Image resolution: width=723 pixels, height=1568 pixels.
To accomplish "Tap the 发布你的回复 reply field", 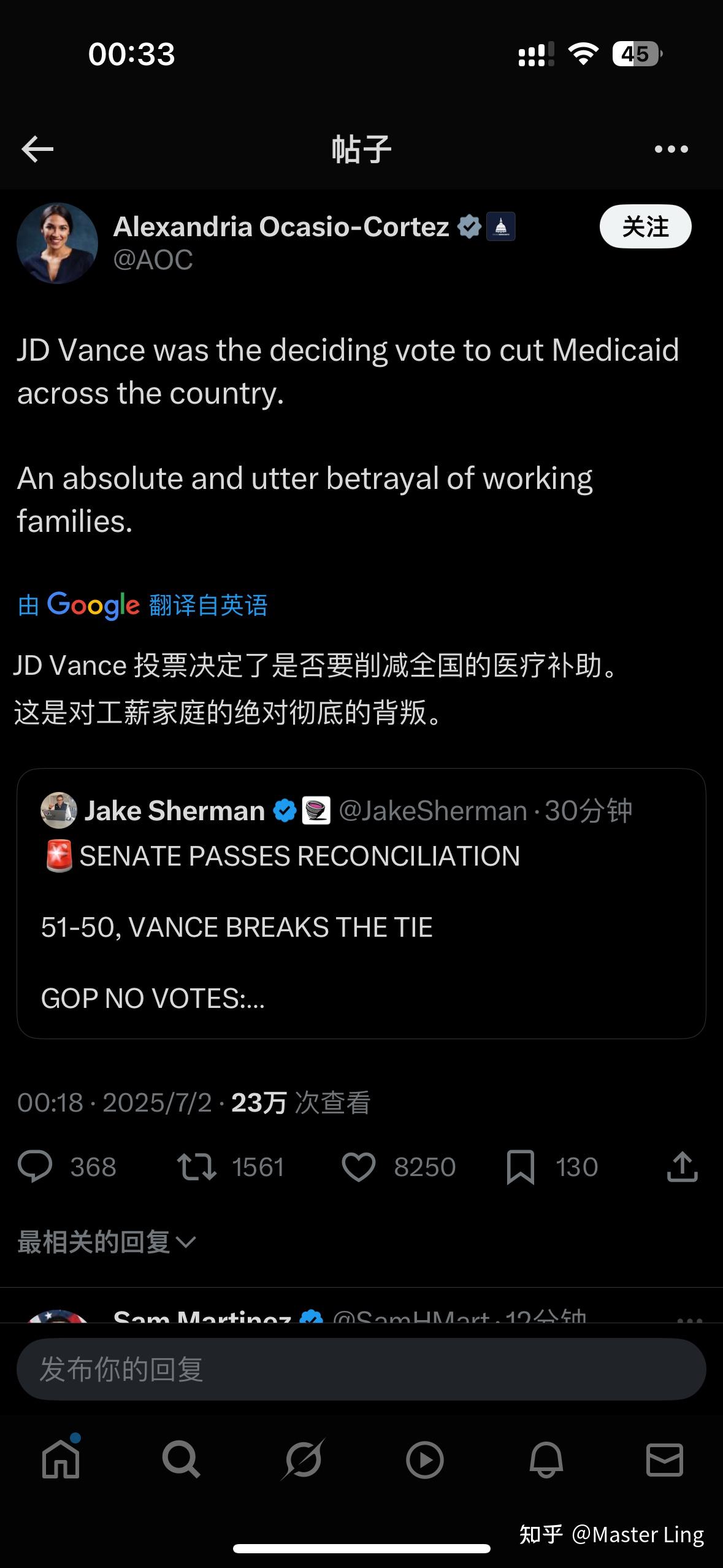I will 361,1369.
